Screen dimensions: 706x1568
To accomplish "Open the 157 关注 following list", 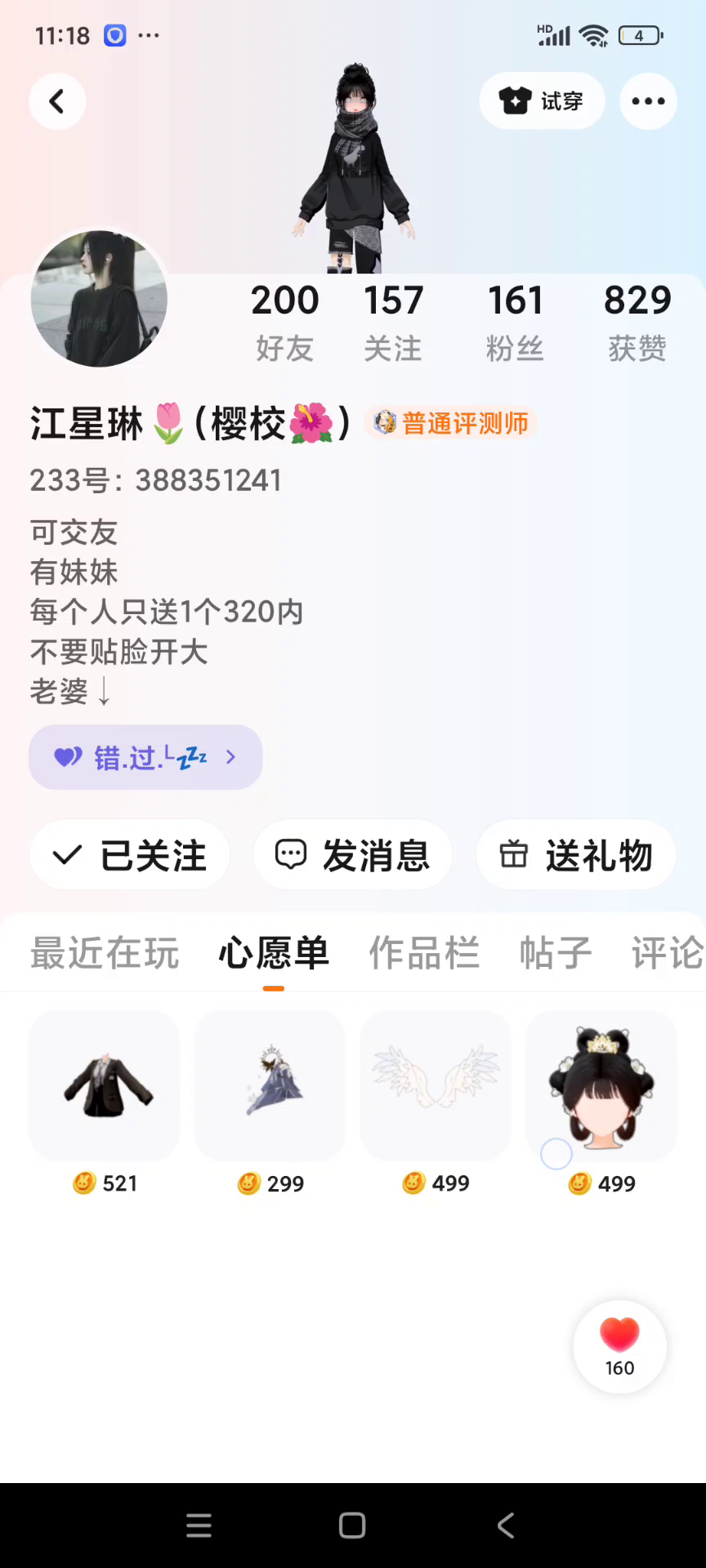I will [x=393, y=322].
